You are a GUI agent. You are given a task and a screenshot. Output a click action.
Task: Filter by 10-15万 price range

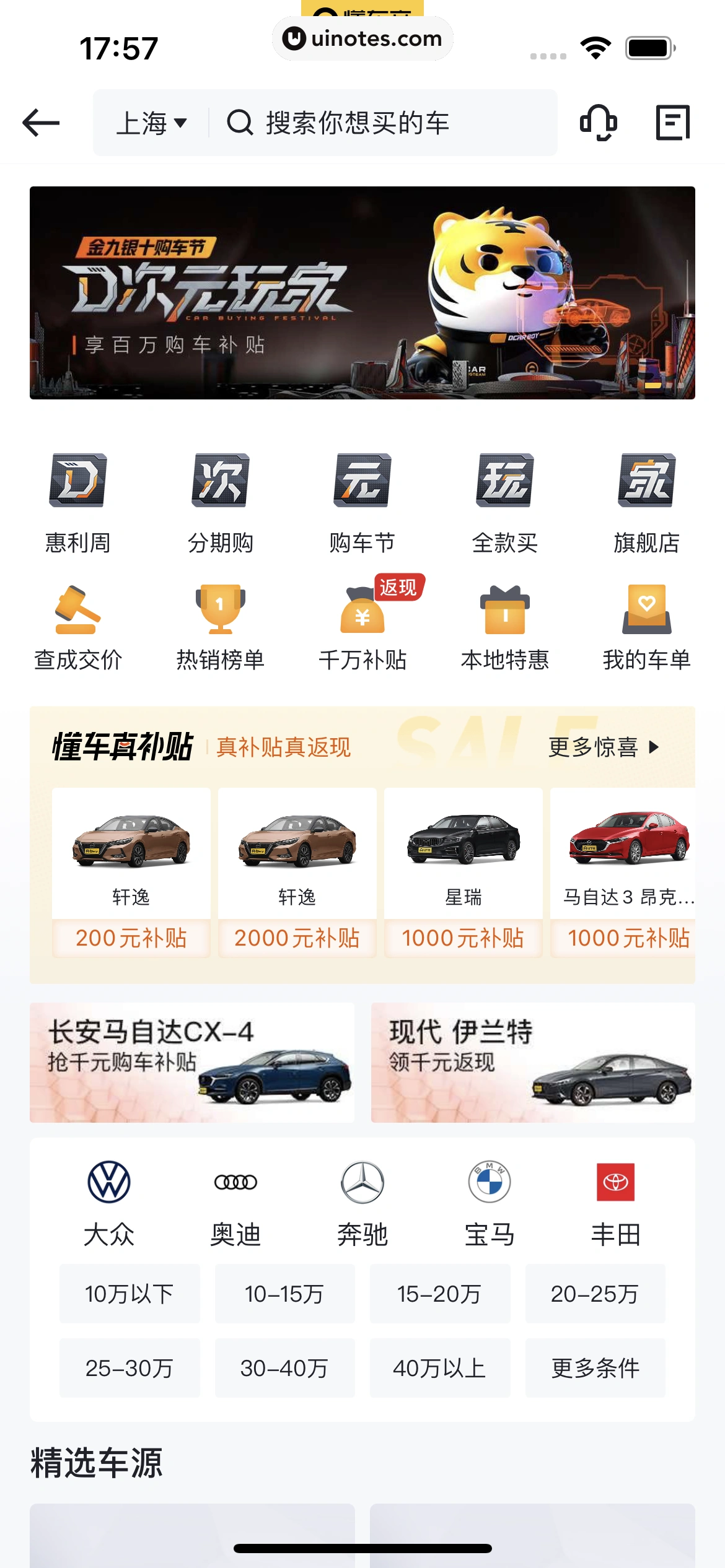(284, 1294)
